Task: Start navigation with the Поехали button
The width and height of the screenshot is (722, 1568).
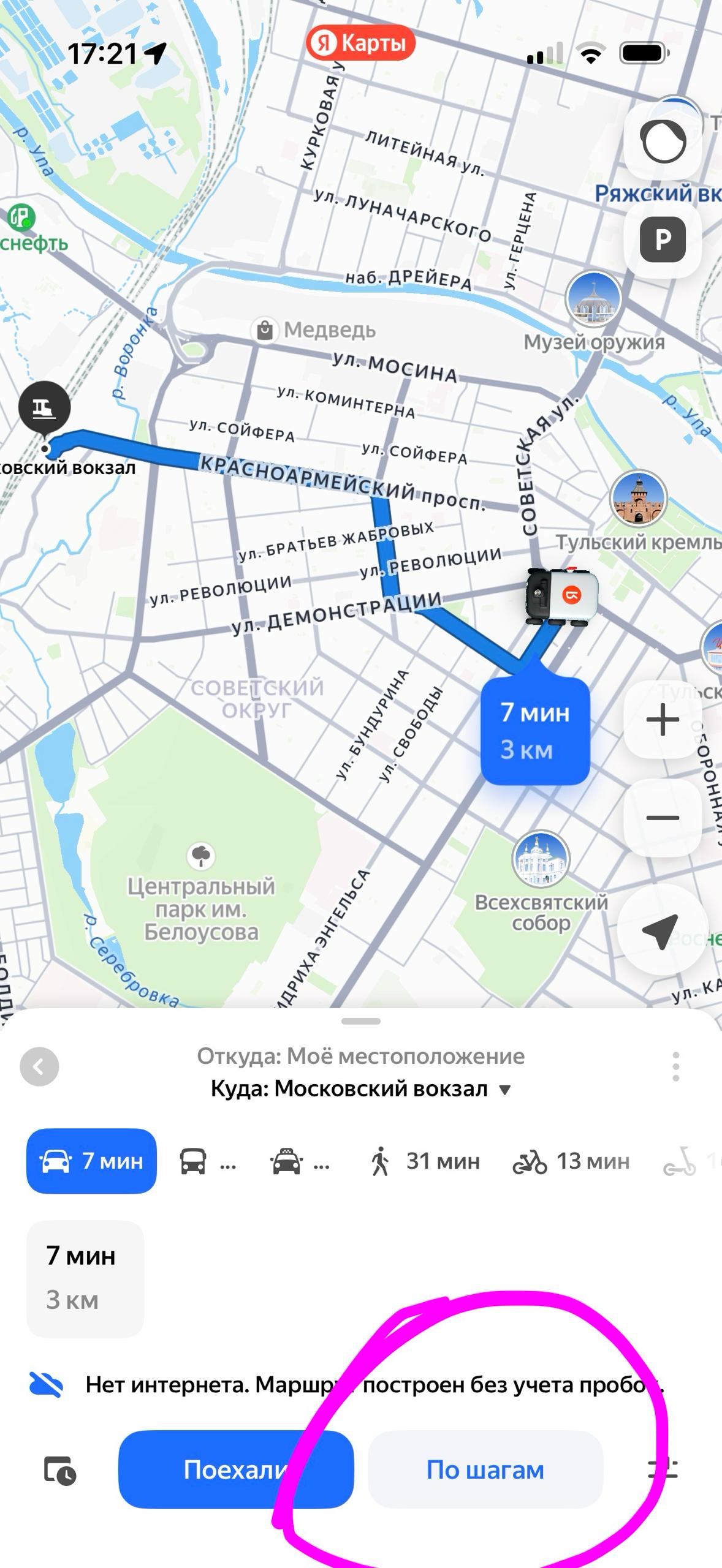Action: coord(235,1469)
